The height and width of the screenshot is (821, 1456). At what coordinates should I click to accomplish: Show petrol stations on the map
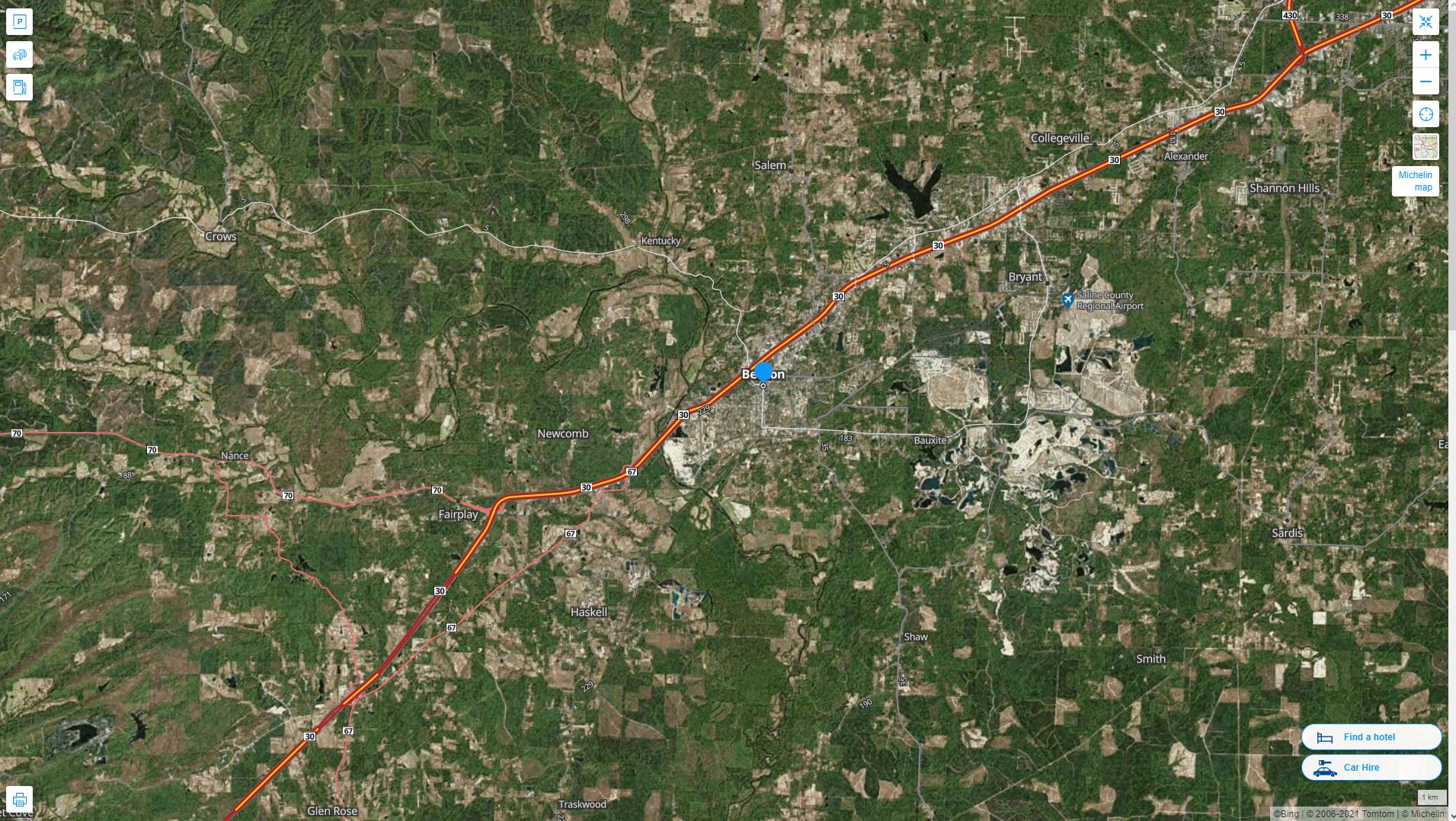(19, 87)
